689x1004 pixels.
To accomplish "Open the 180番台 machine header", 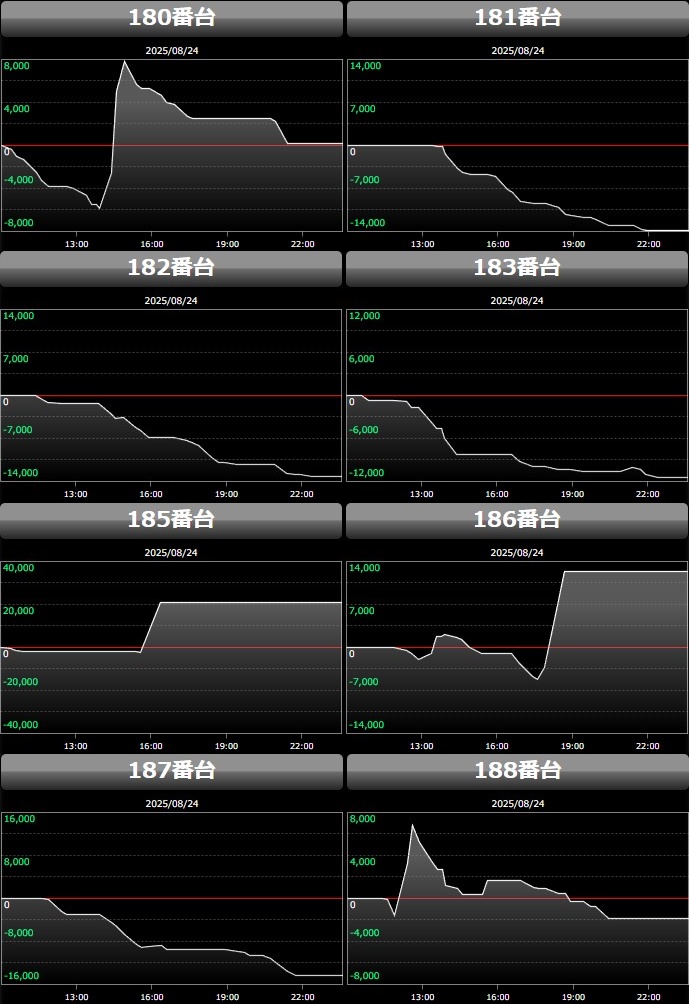I will (x=171, y=18).
